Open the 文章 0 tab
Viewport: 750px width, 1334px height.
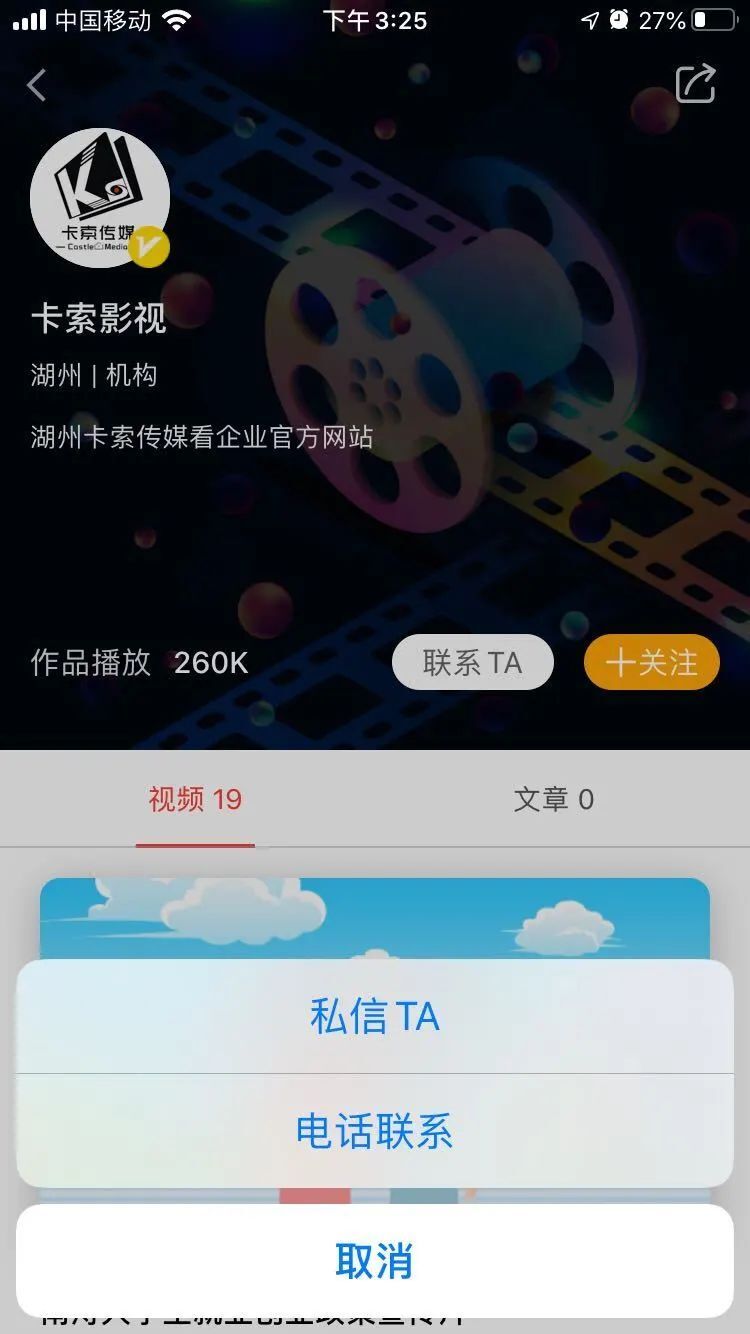pyautogui.click(x=553, y=800)
